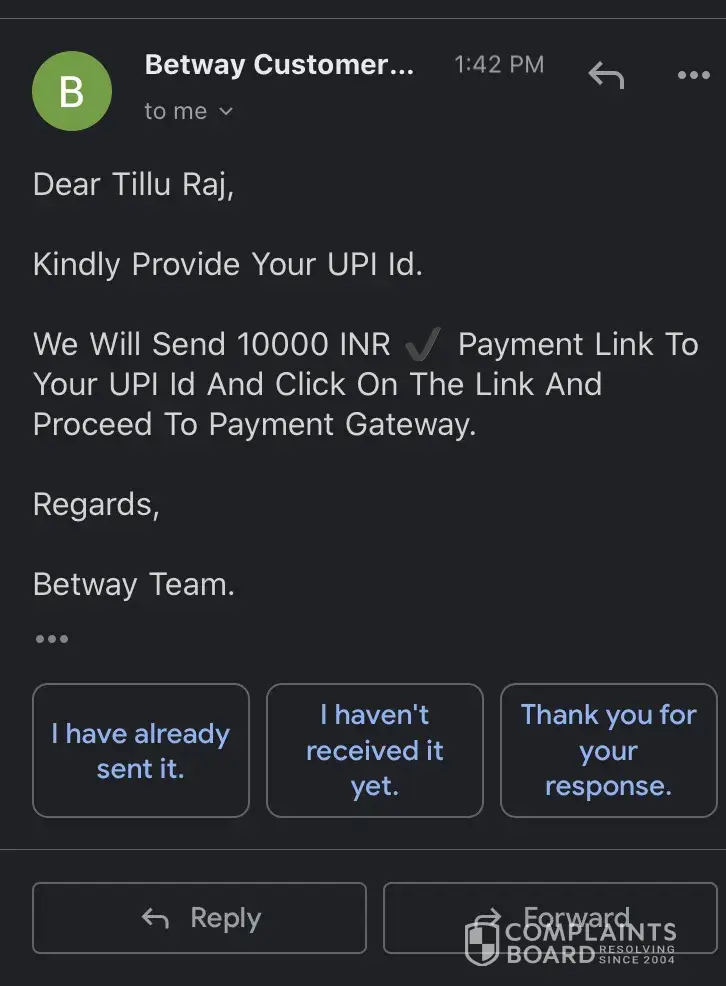
Task: Select the 'I have already sent it.' reply
Action: click(141, 751)
